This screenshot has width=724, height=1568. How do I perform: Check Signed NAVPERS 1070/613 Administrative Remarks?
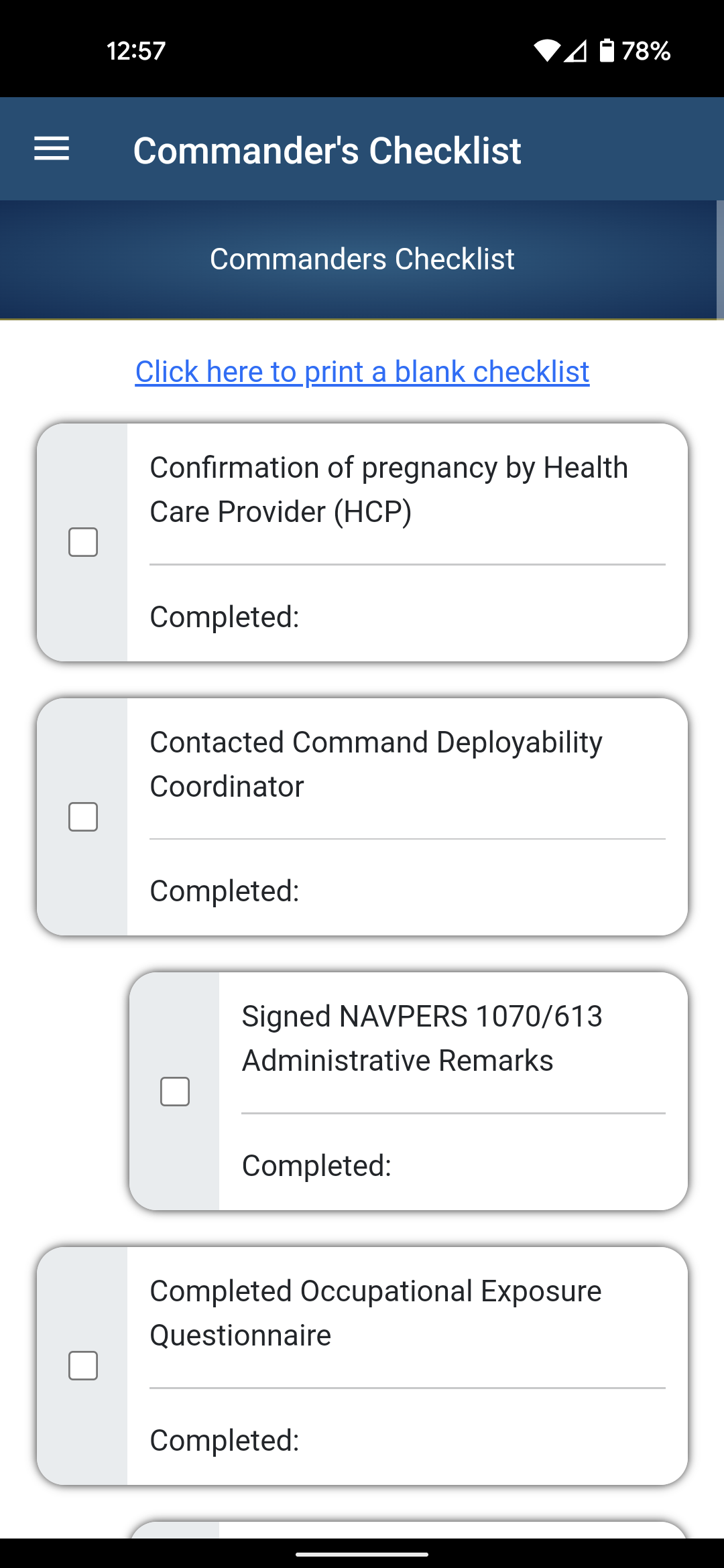point(175,1092)
